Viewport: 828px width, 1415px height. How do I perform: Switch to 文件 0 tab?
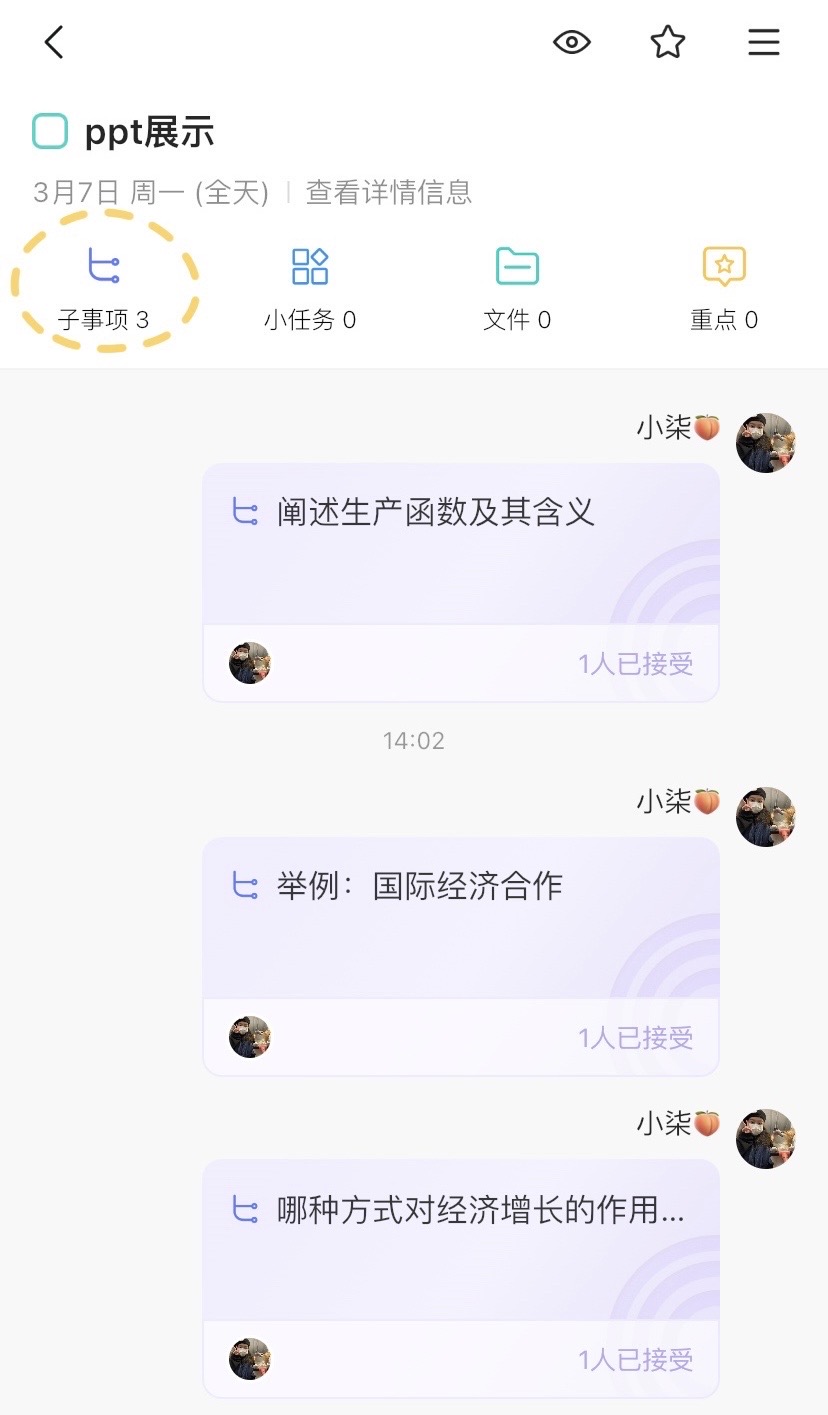coord(517,288)
